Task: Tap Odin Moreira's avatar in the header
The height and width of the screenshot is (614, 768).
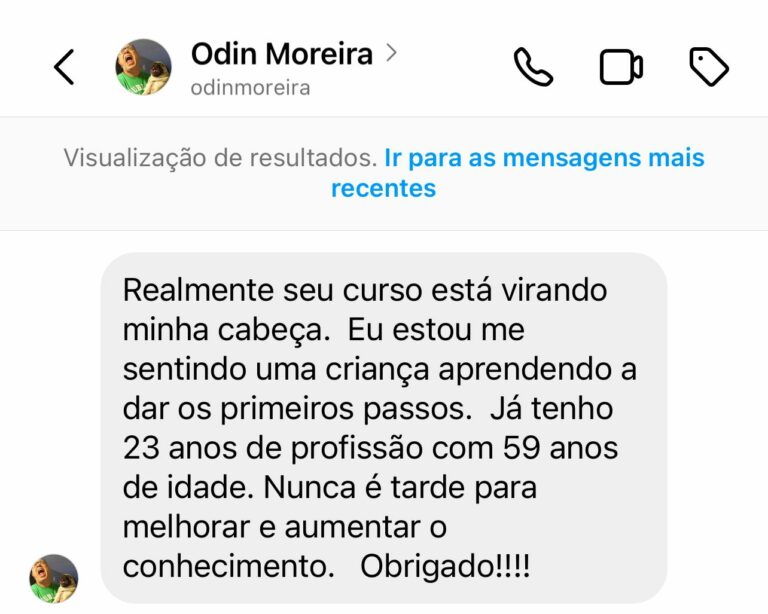Action: tap(143, 67)
